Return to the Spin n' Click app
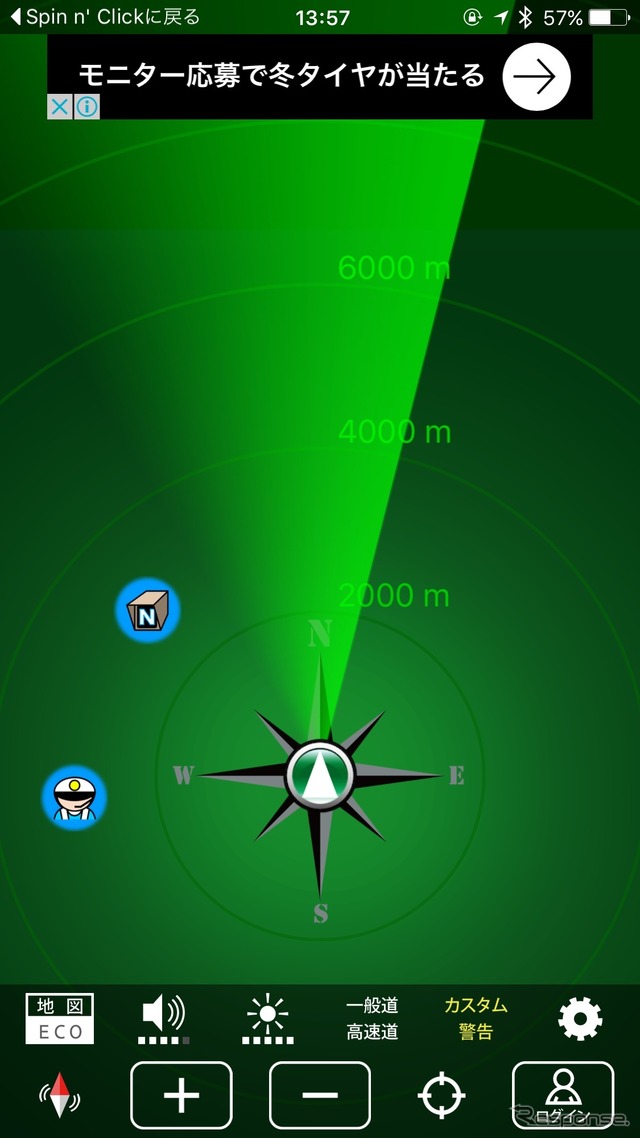The image size is (640, 1138). pyautogui.click(x=105, y=17)
